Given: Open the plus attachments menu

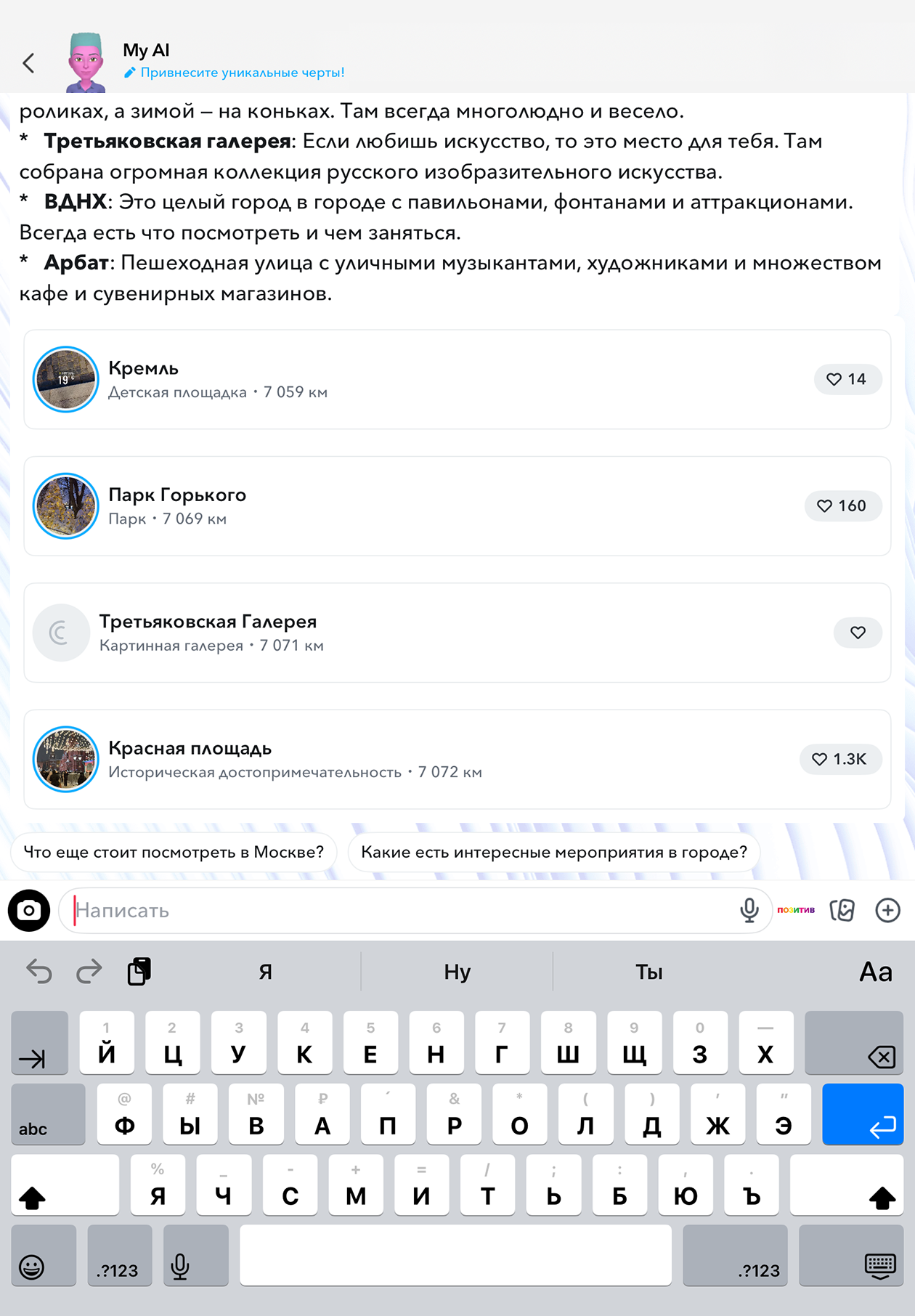Looking at the screenshot, I should coord(887,910).
